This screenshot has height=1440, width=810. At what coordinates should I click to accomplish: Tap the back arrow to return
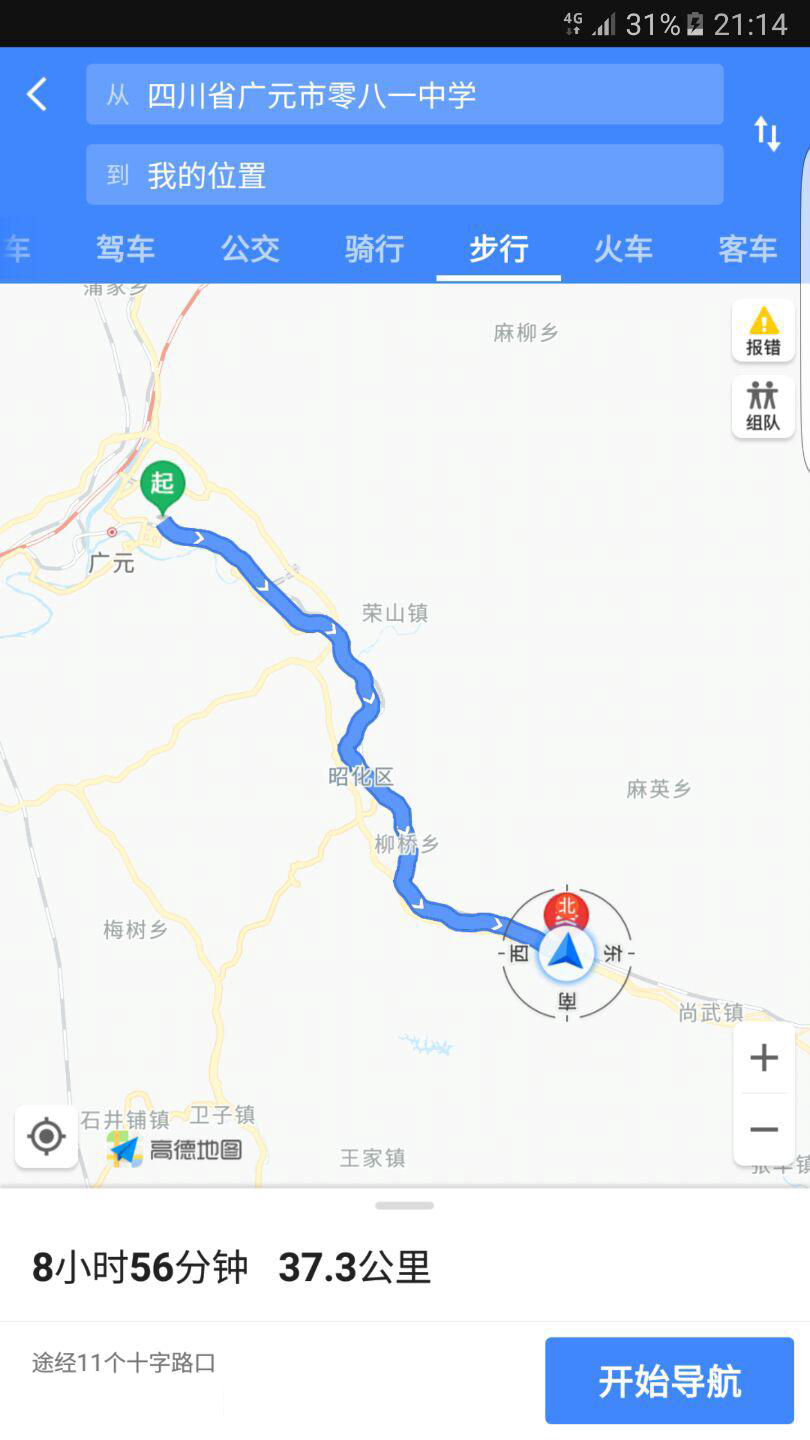point(37,93)
